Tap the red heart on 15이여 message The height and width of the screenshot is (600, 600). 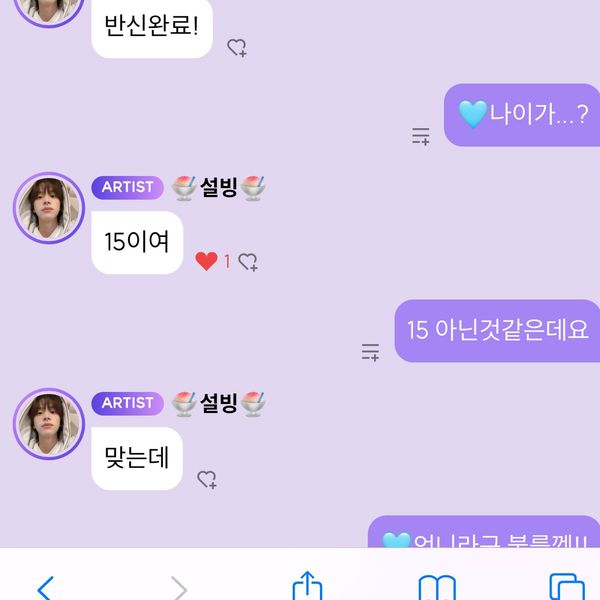pos(206,262)
